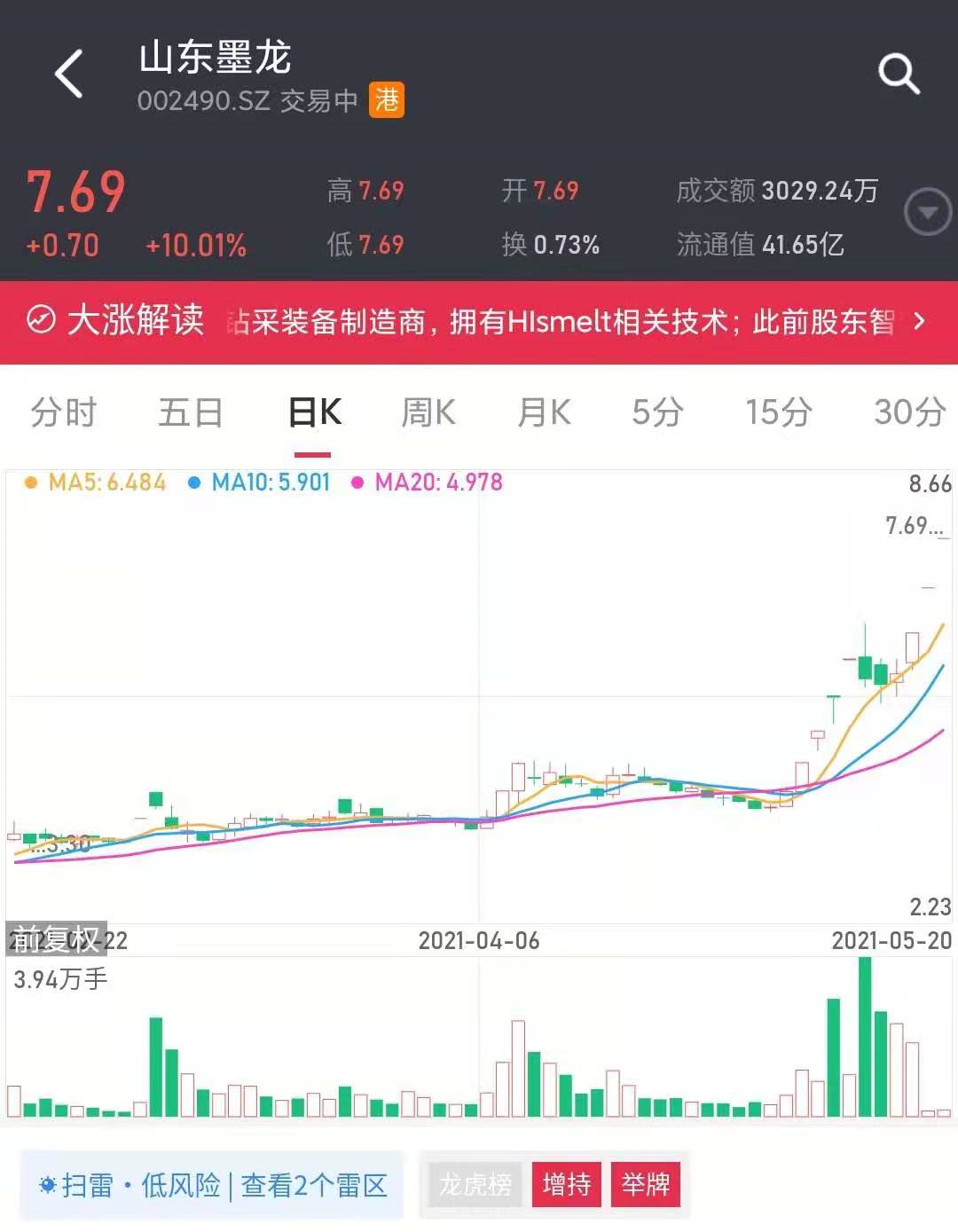Open 扫雷 low-risk mine zone details
958x1232 pixels.
point(212,1185)
